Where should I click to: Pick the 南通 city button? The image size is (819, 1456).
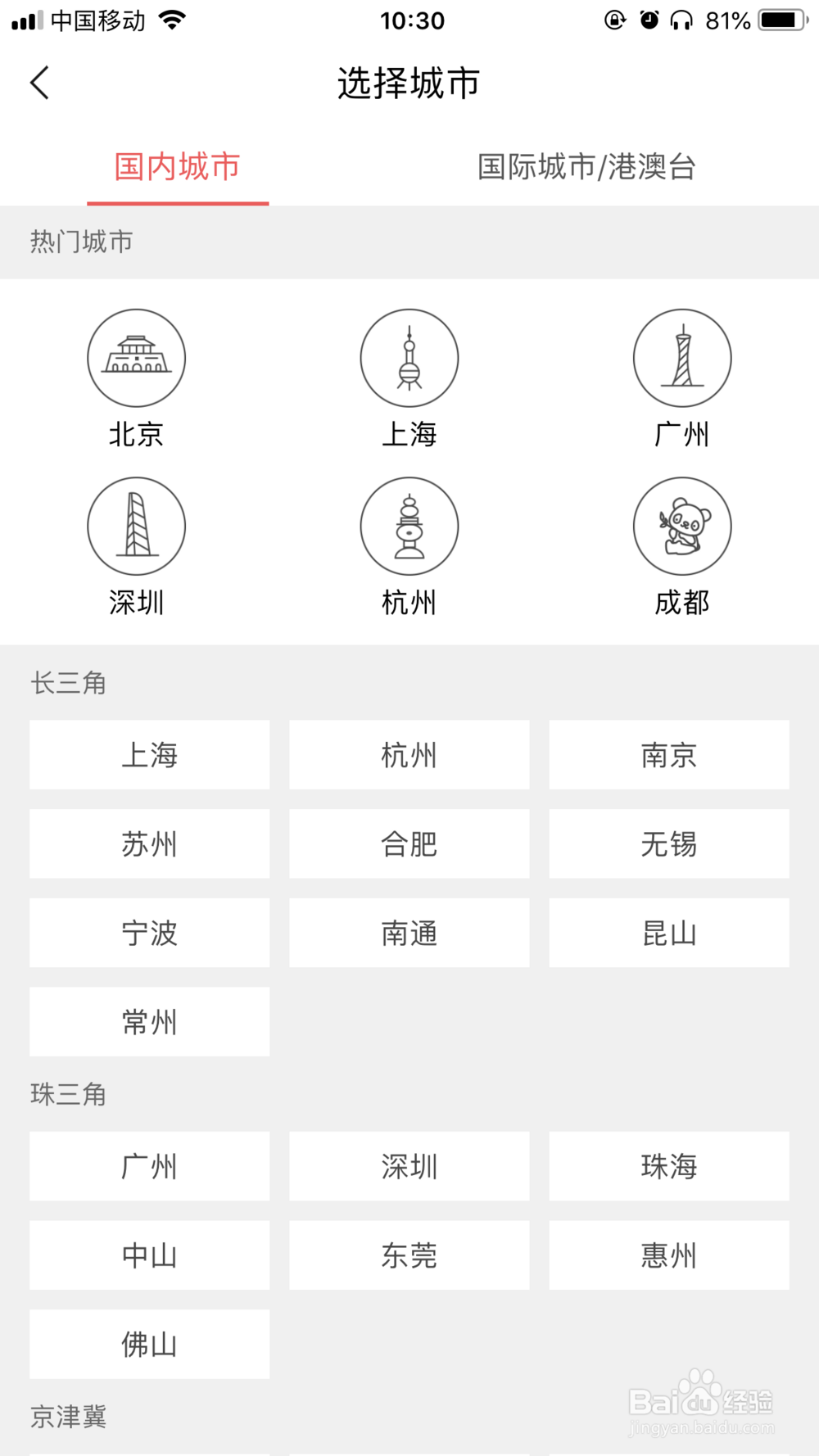coord(409,933)
